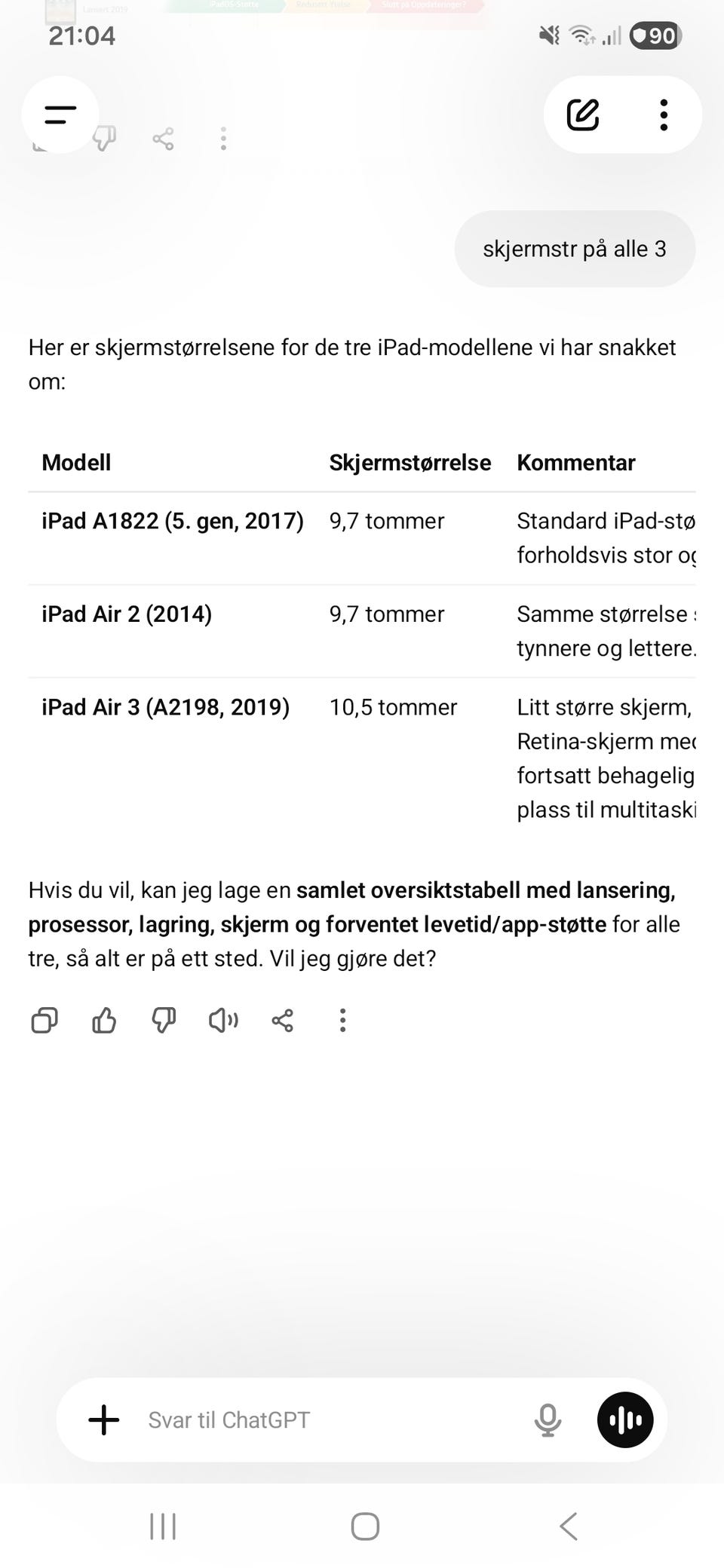The image size is (724, 1568).
Task: Start voice dictation with the microphone icon
Action: click(548, 1419)
